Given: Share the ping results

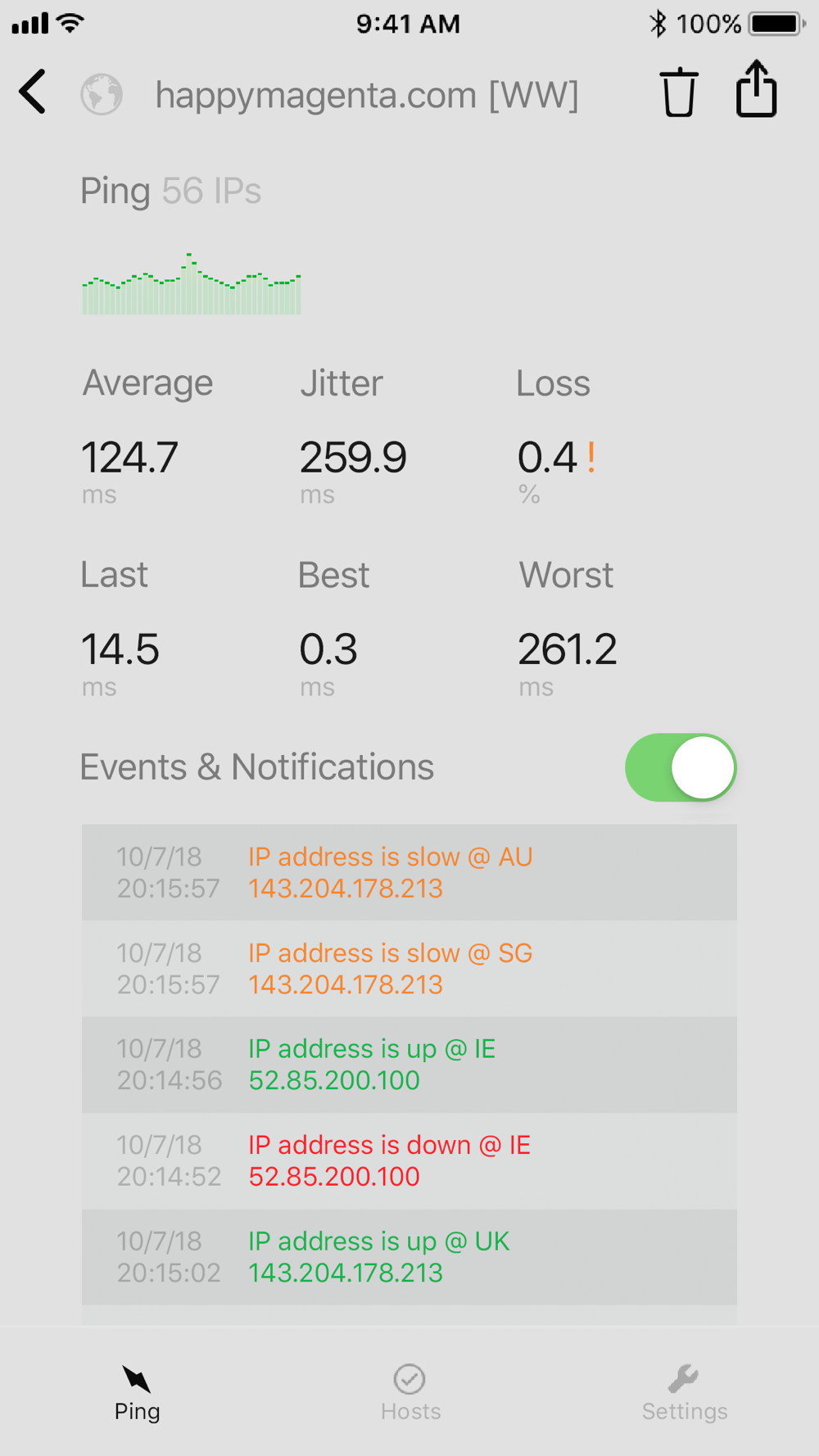Looking at the screenshot, I should coord(756,88).
